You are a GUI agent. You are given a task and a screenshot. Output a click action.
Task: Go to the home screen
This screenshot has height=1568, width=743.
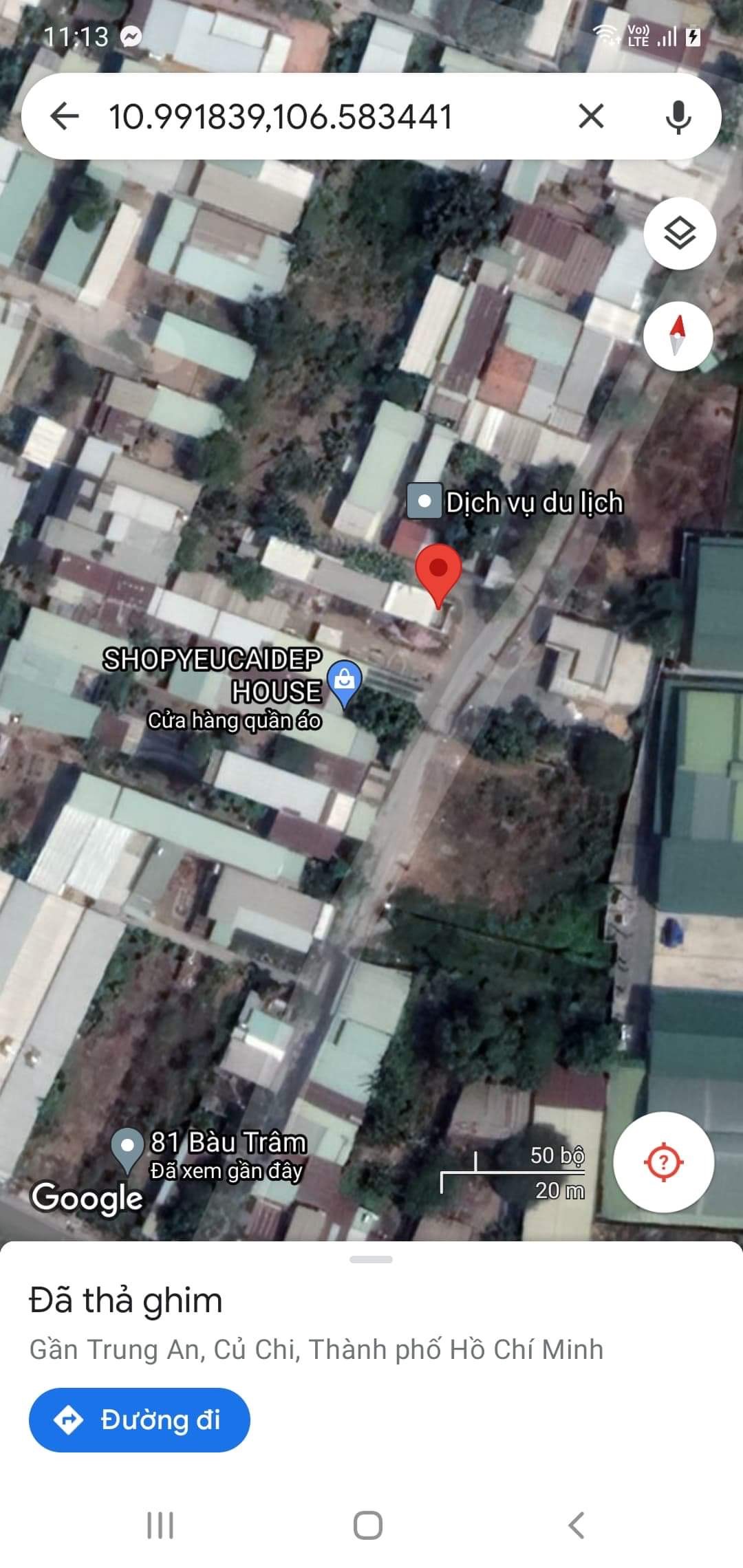pyautogui.click(x=368, y=1525)
